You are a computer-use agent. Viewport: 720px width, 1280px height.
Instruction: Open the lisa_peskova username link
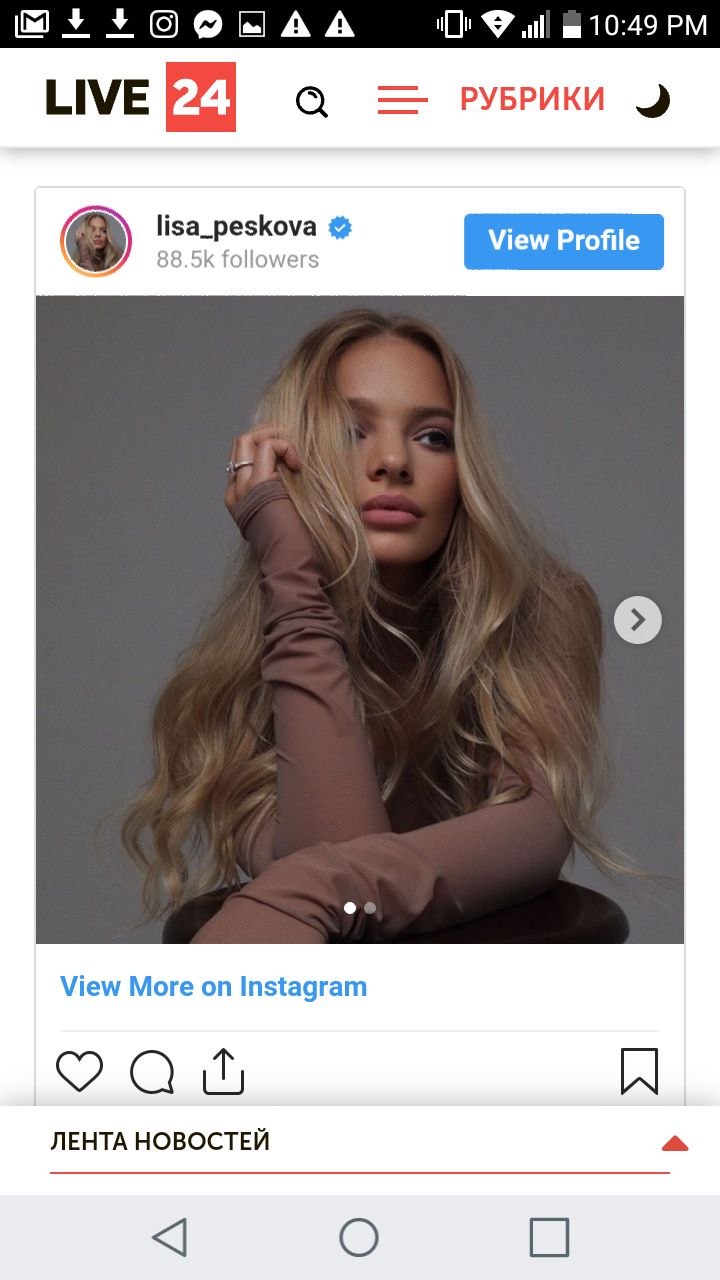click(236, 226)
